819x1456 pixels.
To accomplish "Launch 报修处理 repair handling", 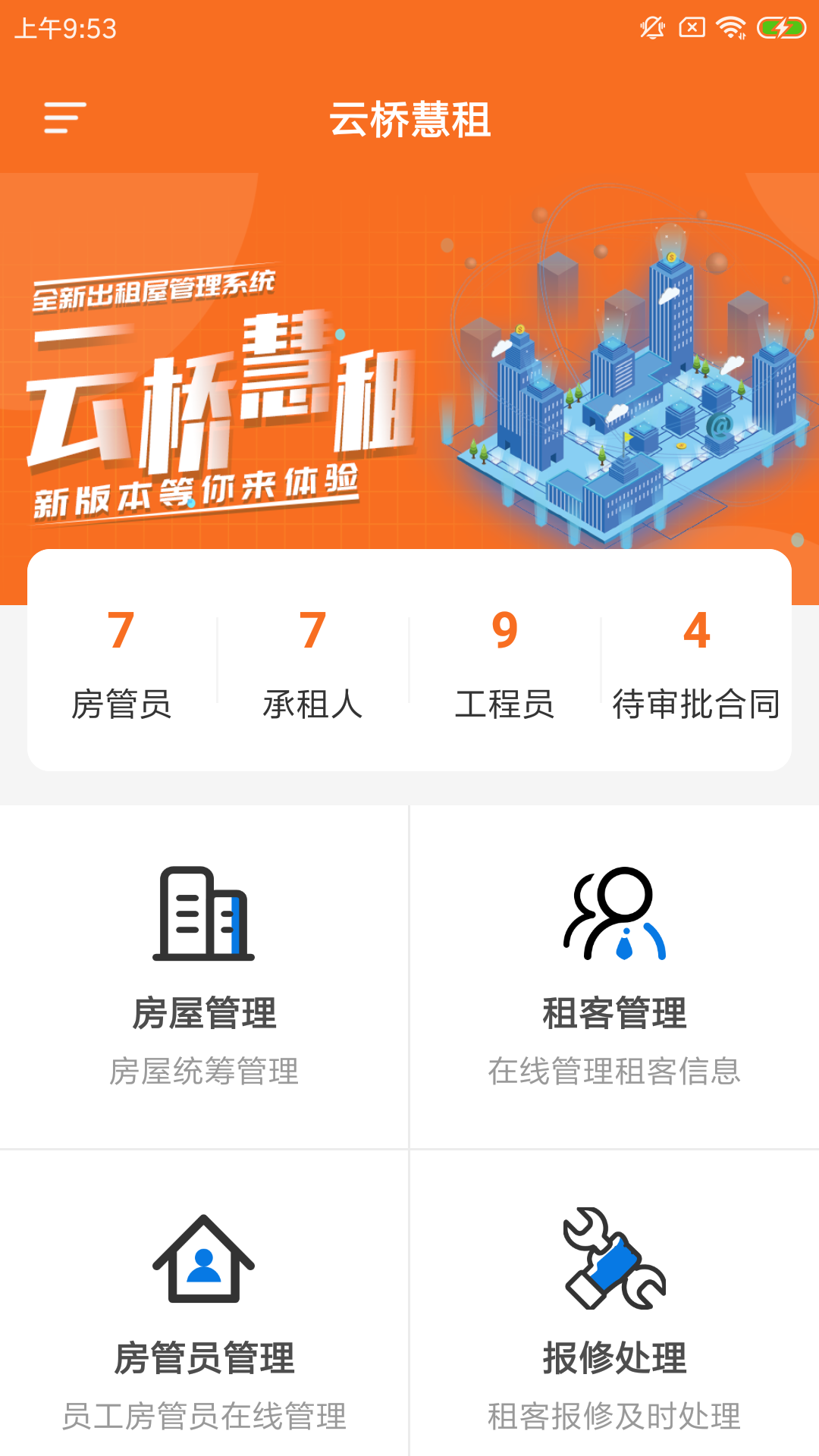I will point(614,1319).
